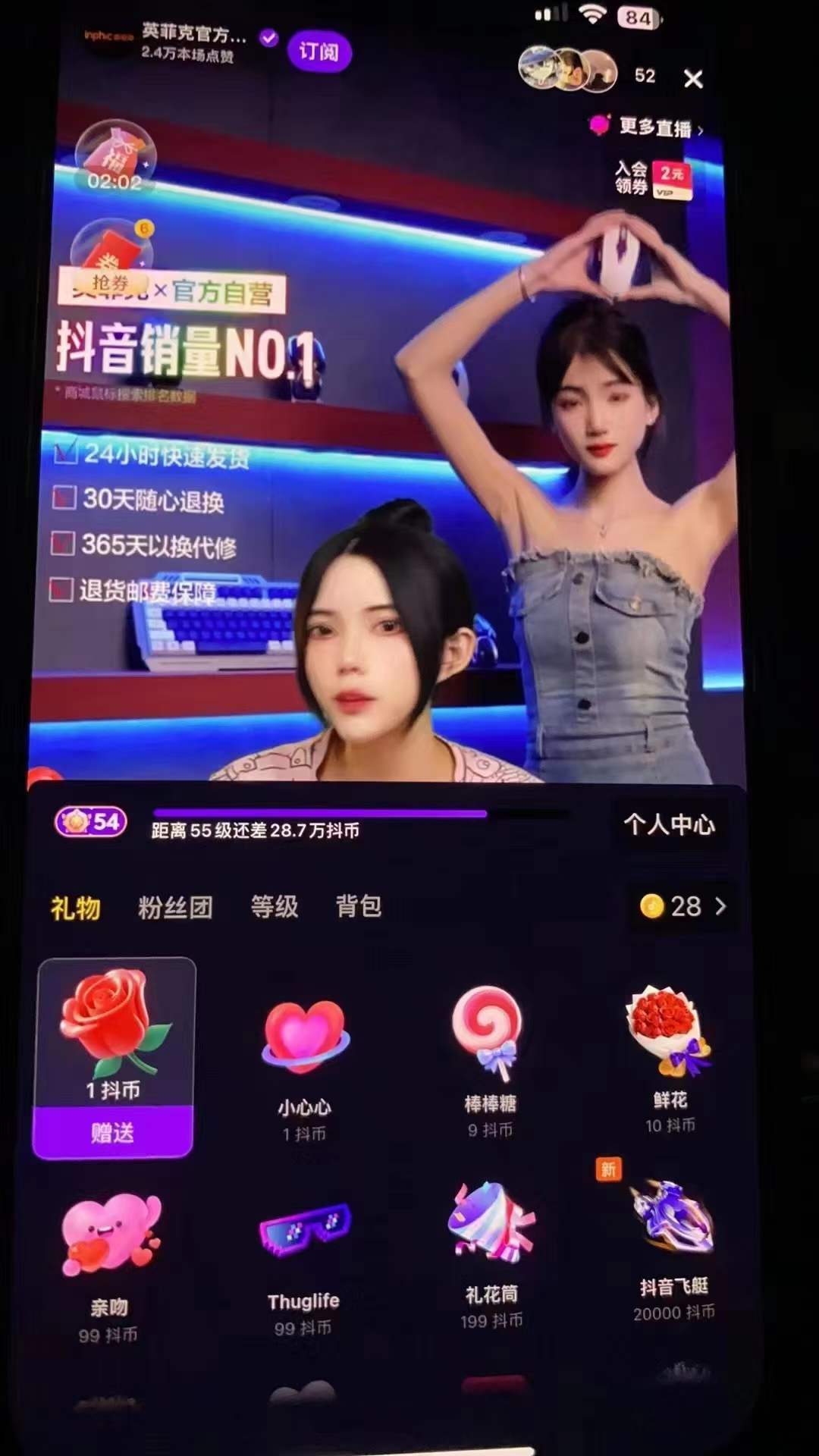Select the 亲吻 gift
This screenshot has width=819, height=1456.
[109, 1263]
